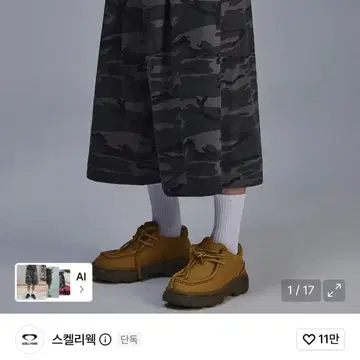This screenshot has height=360, width=360.
Task: Open the AI styling thumbnails card
Action: point(54,282)
